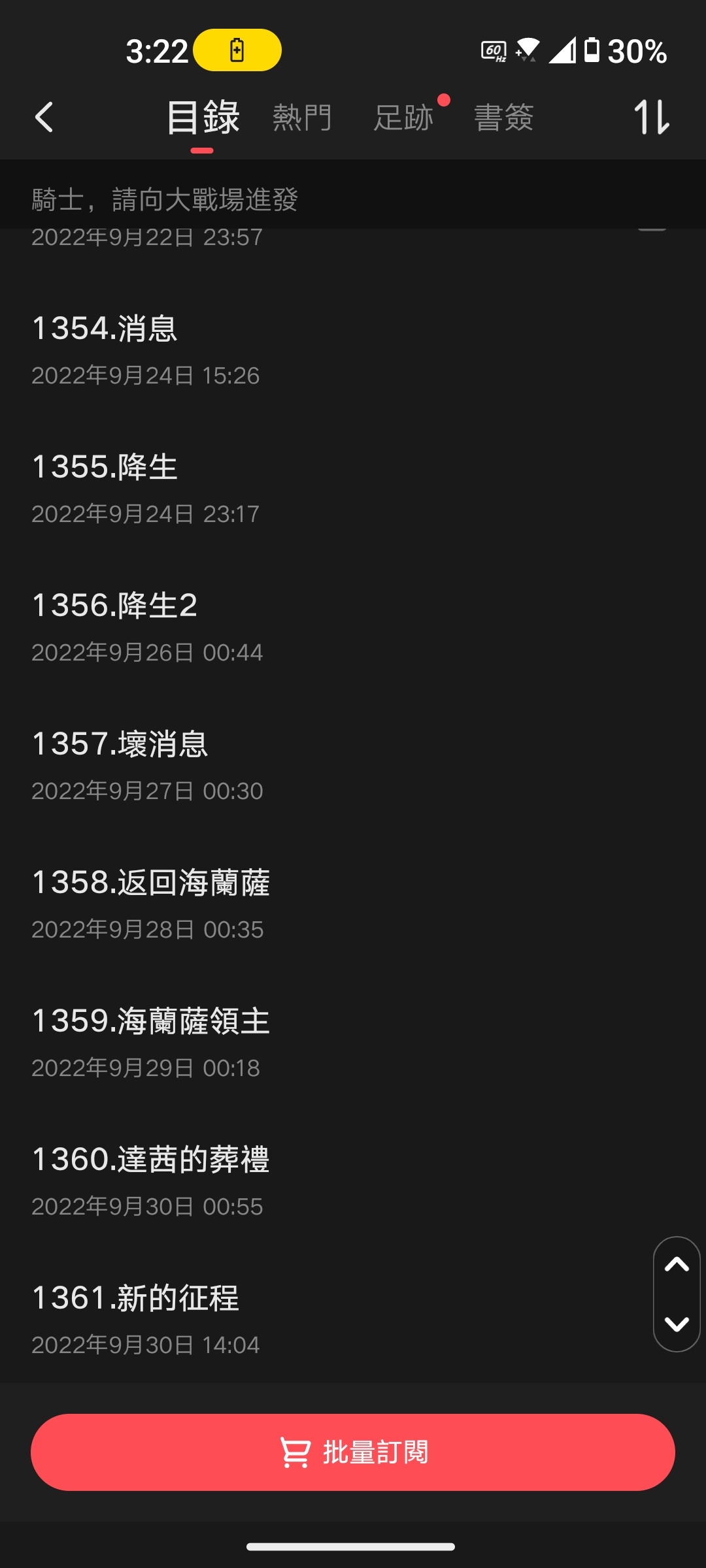Reverse the chapter sort order
Image resolution: width=706 pixels, height=1568 pixels.
652,118
